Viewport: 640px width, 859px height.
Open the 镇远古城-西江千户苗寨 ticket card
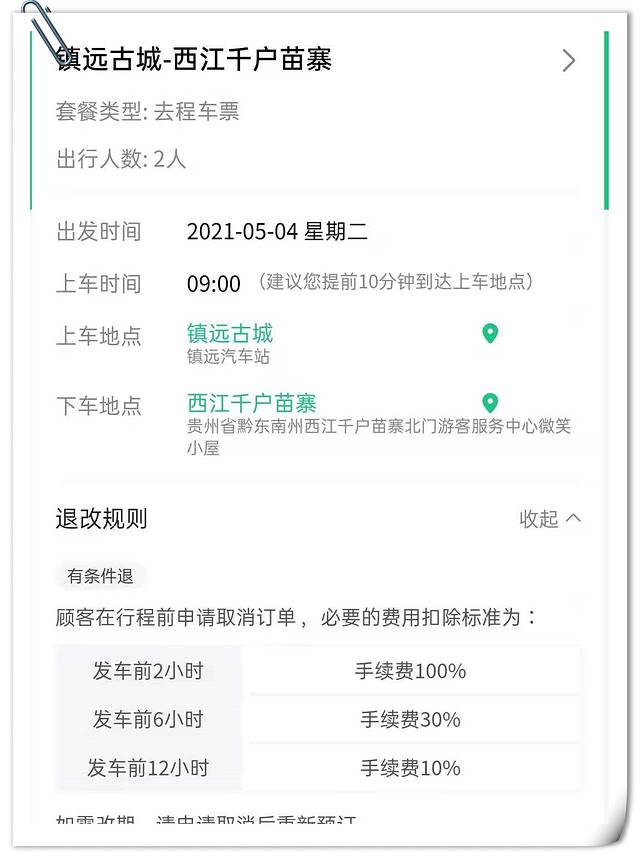click(x=568, y=61)
